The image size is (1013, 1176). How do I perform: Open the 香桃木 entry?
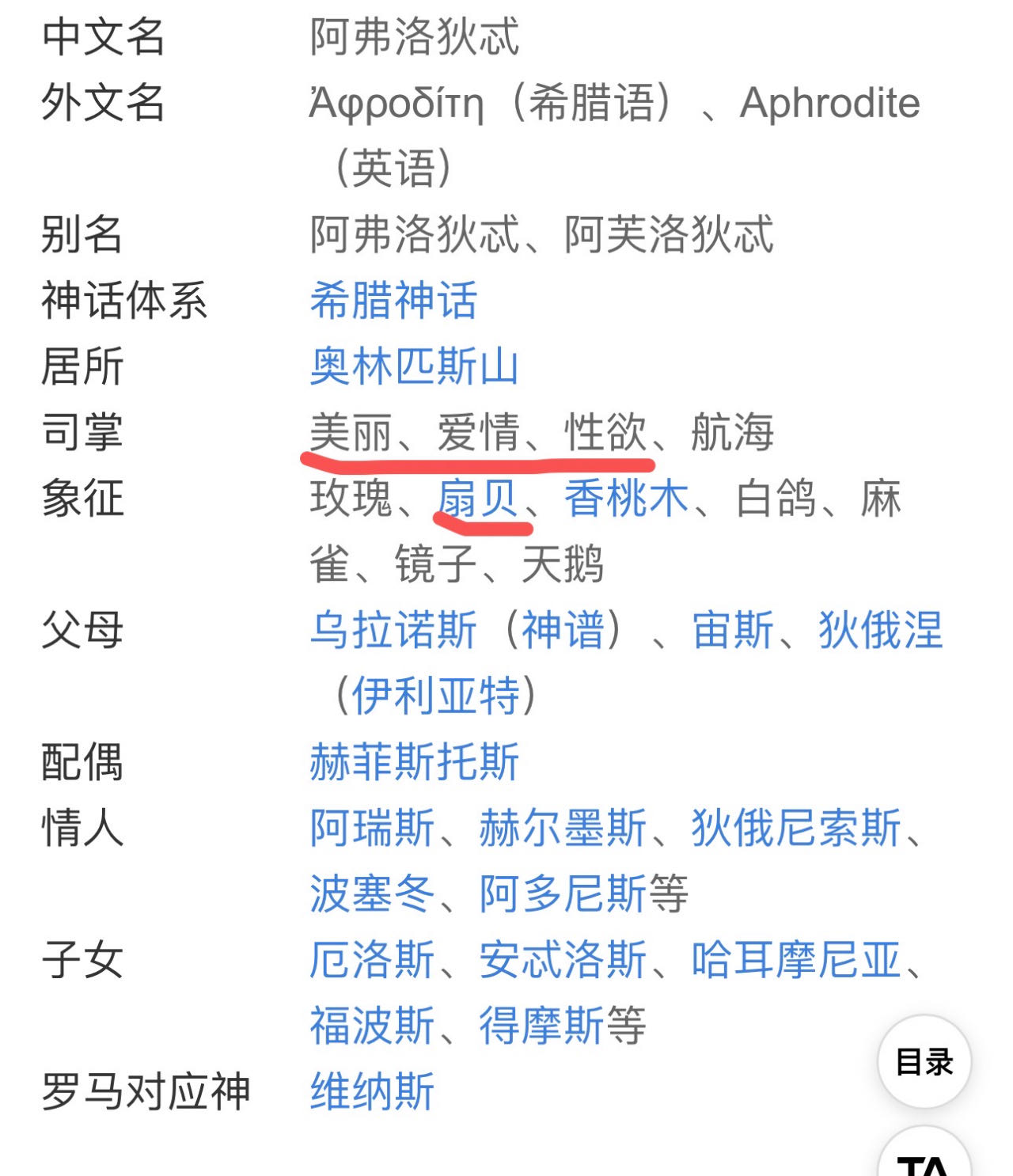[x=626, y=499]
